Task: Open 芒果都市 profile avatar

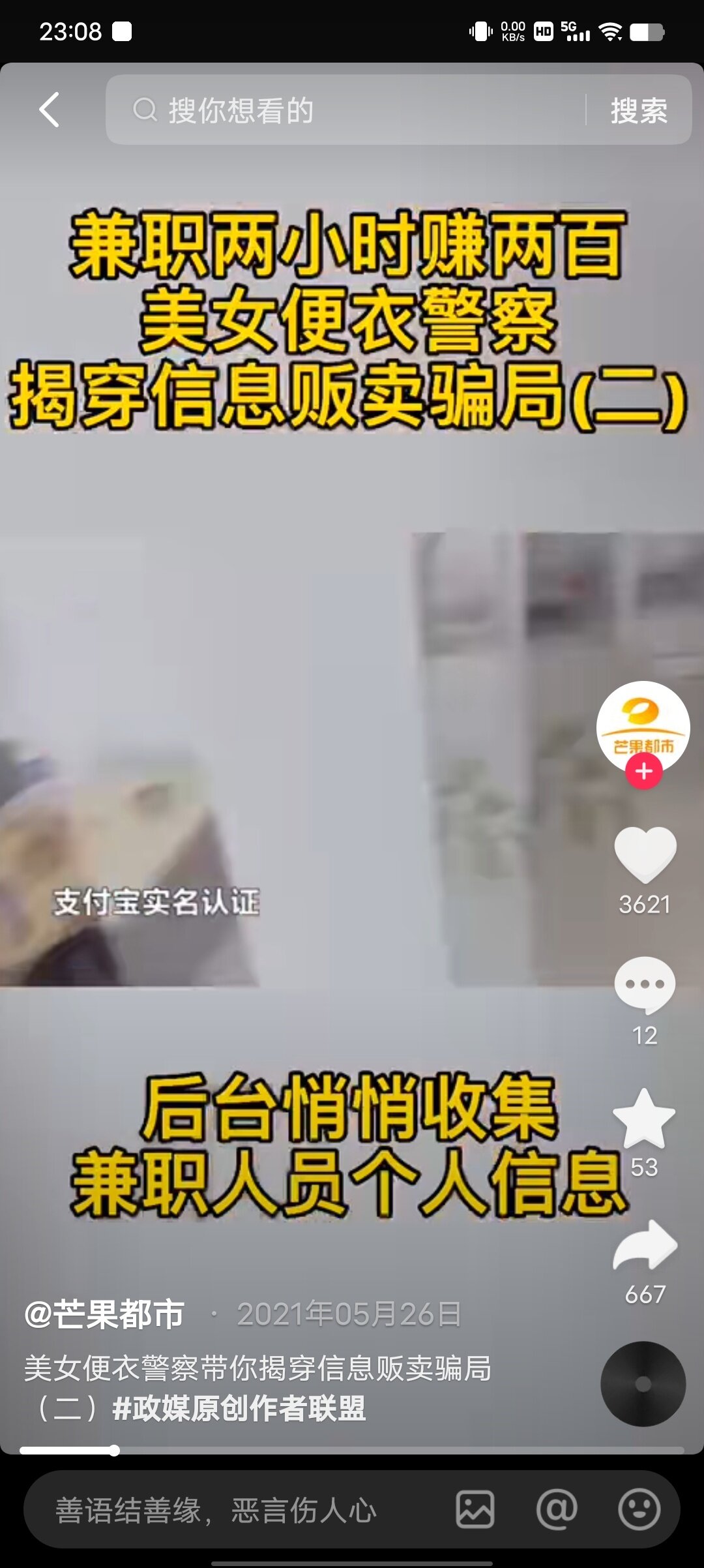Action: (643, 725)
